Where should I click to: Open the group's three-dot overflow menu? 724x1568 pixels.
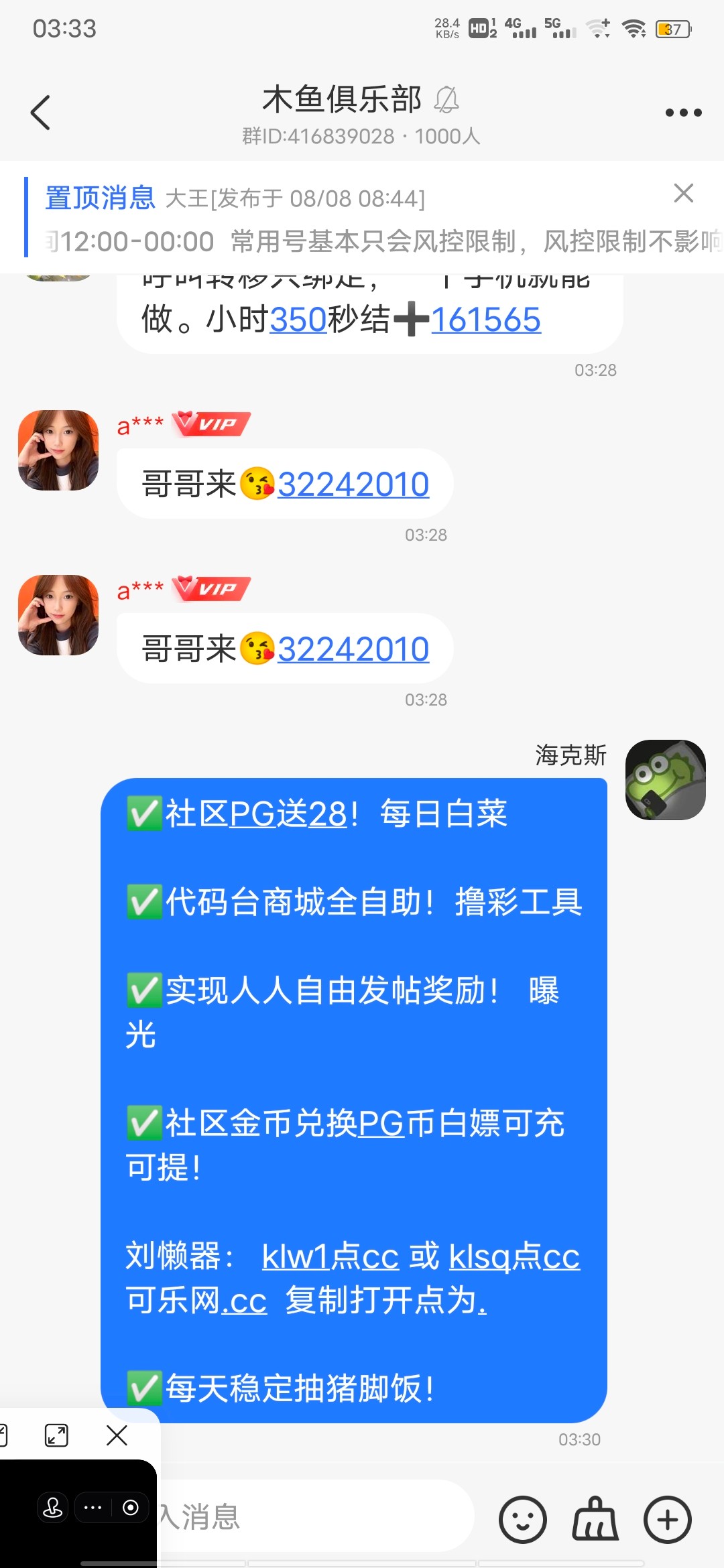pyautogui.click(x=683, y=113)
